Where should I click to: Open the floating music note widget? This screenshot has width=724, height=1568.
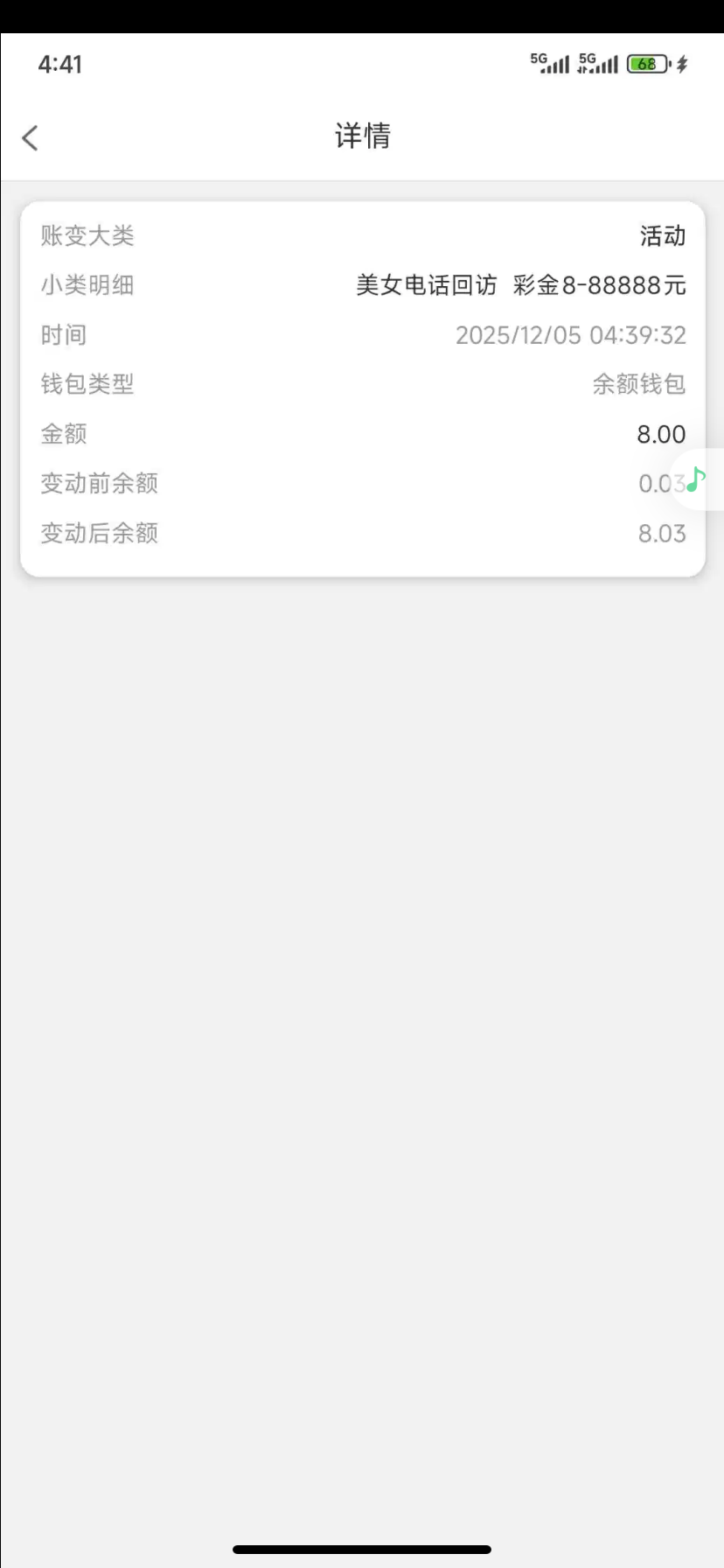(697, 479)
